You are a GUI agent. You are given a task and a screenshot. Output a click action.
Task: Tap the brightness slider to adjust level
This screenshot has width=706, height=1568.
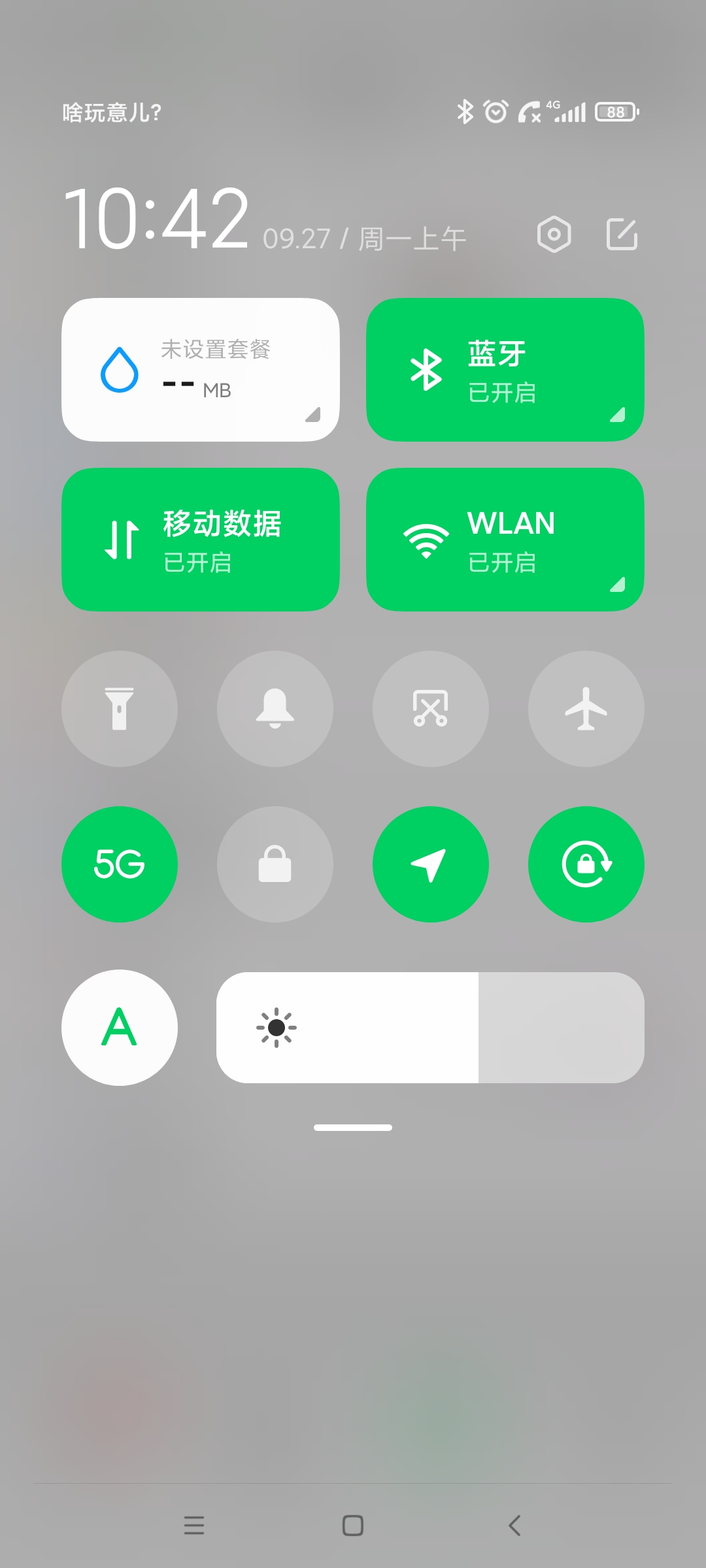click(x=430, y=1028)
